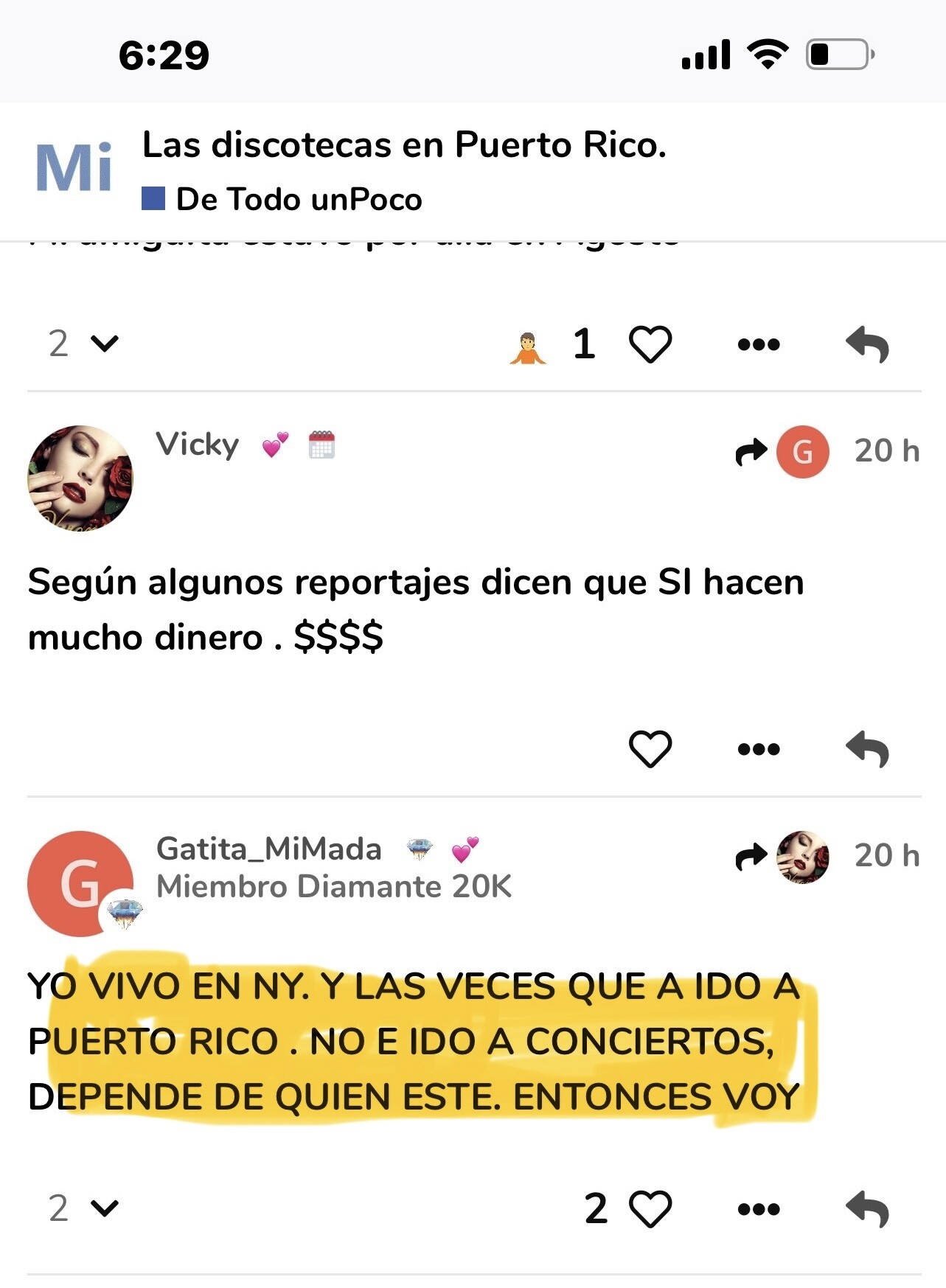
Task: Open the Vicky username link
Action: tap(197, 445)
